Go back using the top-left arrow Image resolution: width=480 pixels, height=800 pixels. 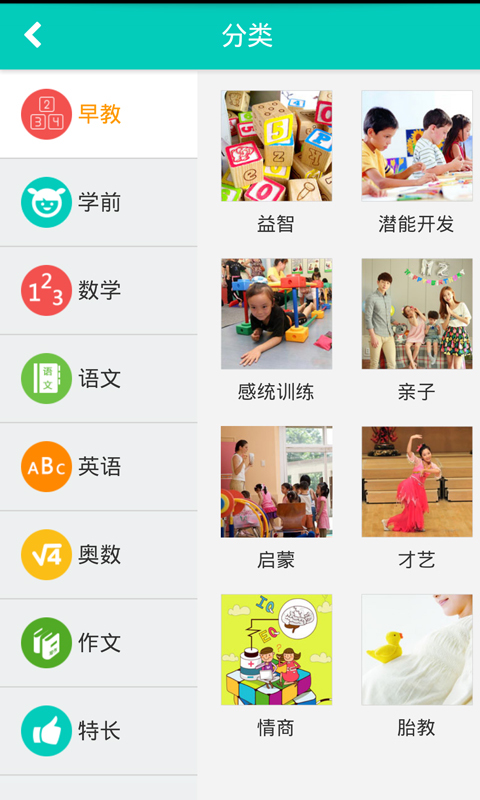[33, 35]
